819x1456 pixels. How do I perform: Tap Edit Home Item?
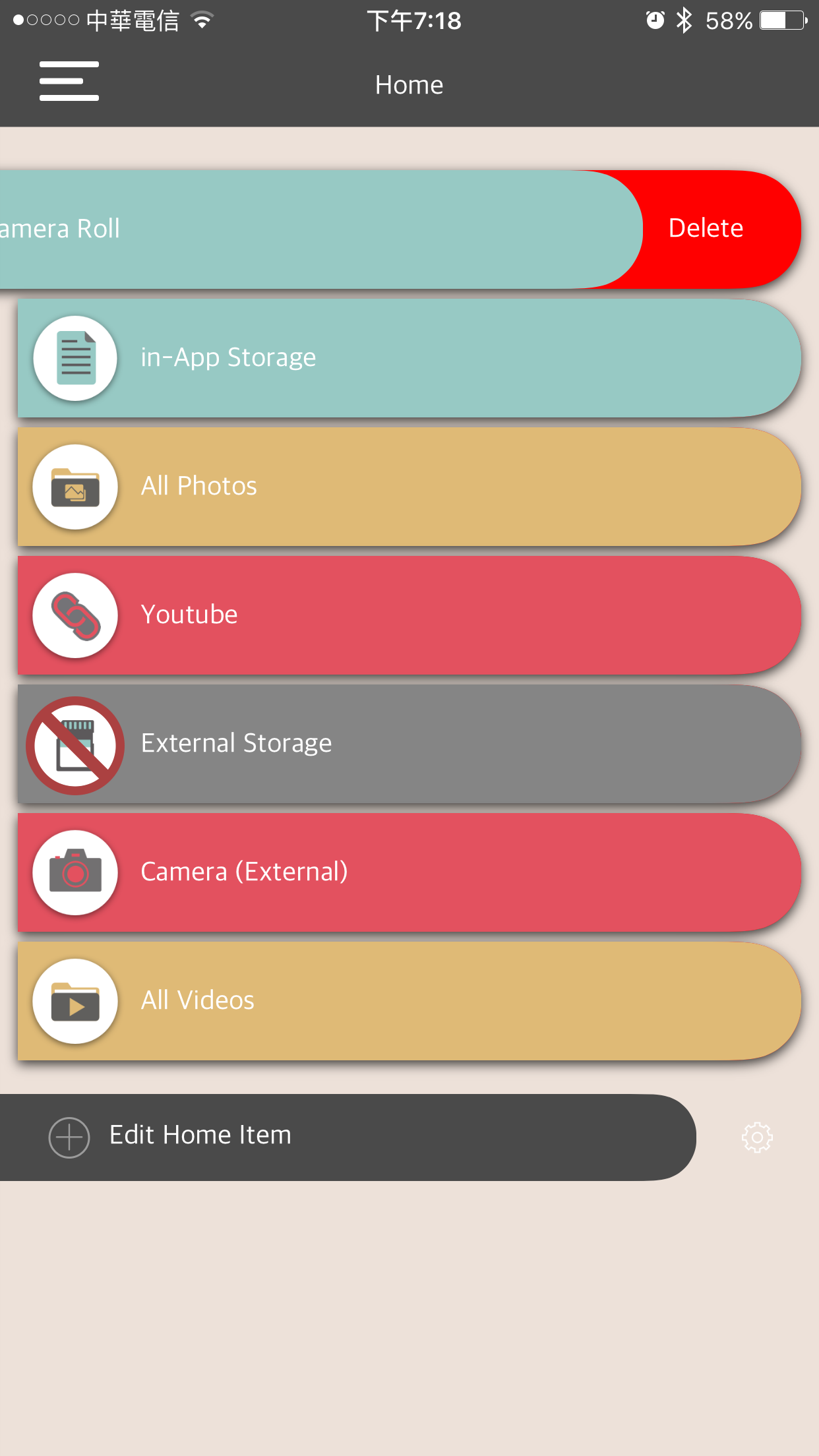click(x=200, y=1135)
